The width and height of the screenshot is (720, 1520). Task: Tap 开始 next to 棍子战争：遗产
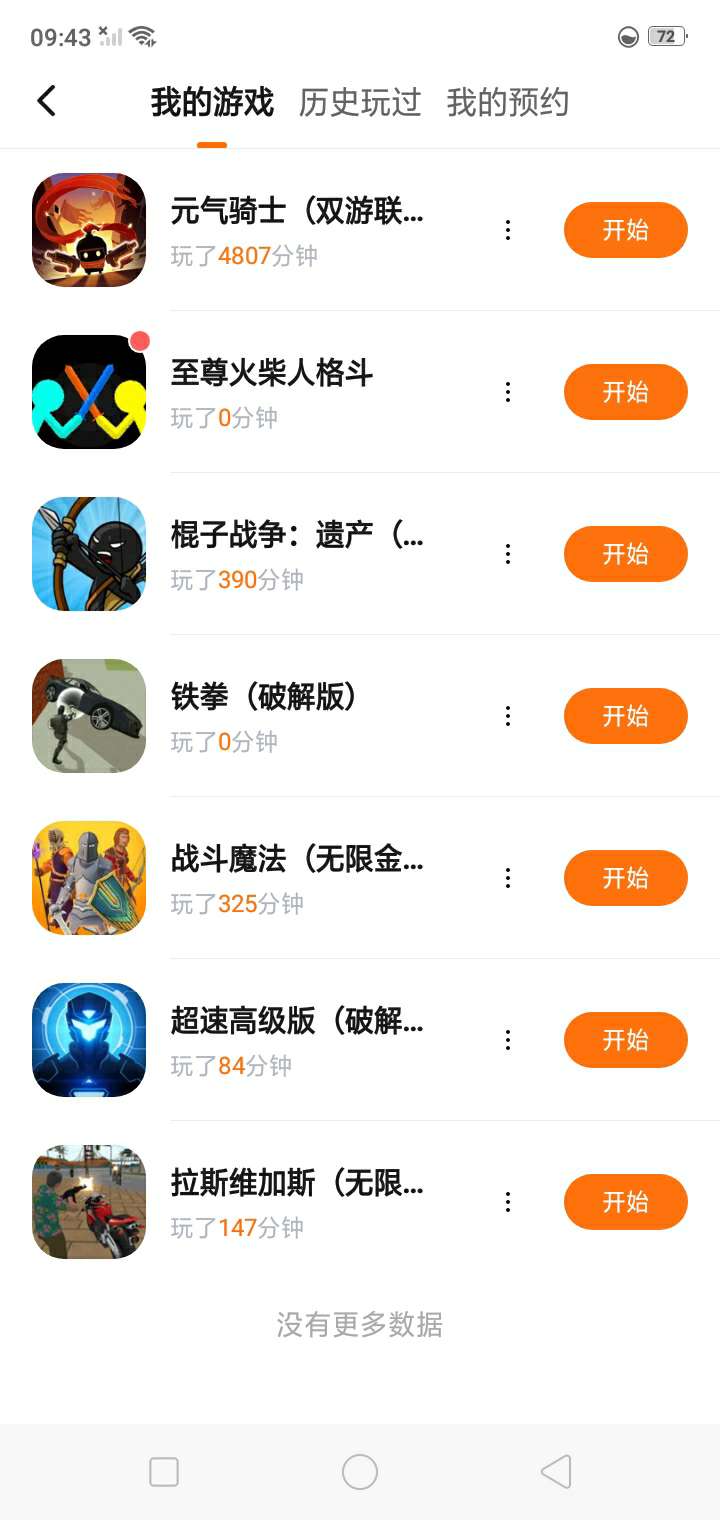coord(625,554)
